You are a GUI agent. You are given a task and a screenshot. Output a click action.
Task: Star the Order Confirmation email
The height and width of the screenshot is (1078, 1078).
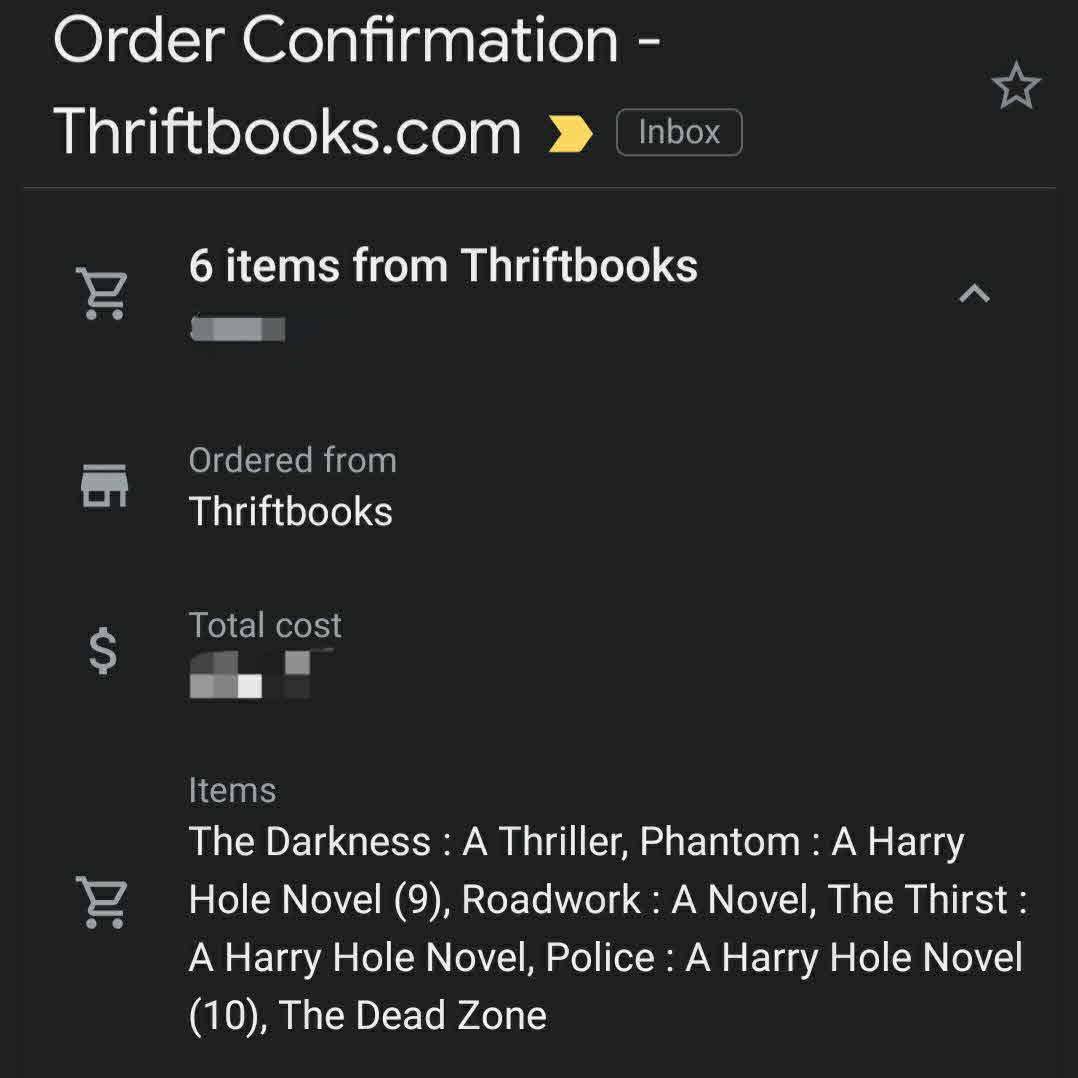[1016, 87]
